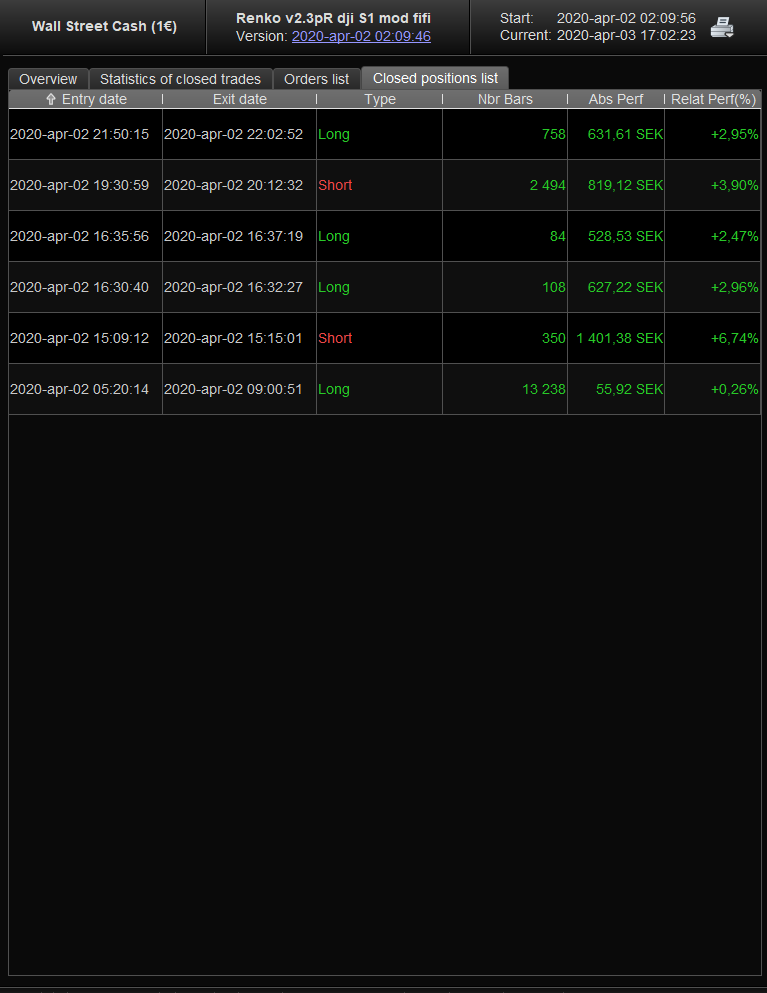This screenshot has height=993, width=767.
Task: Switch to the Orders list tab
Action: [x=316, y=79]
